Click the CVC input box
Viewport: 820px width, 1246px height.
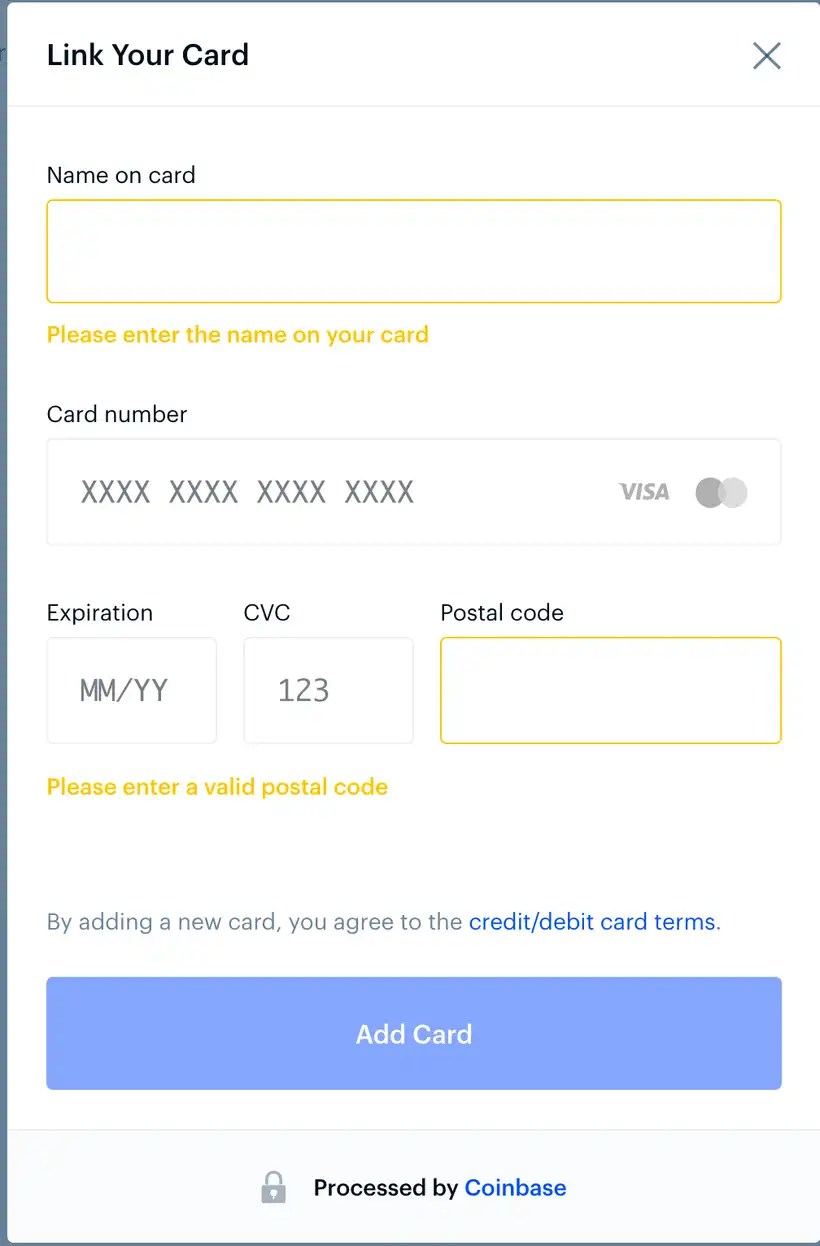point(328,690)
